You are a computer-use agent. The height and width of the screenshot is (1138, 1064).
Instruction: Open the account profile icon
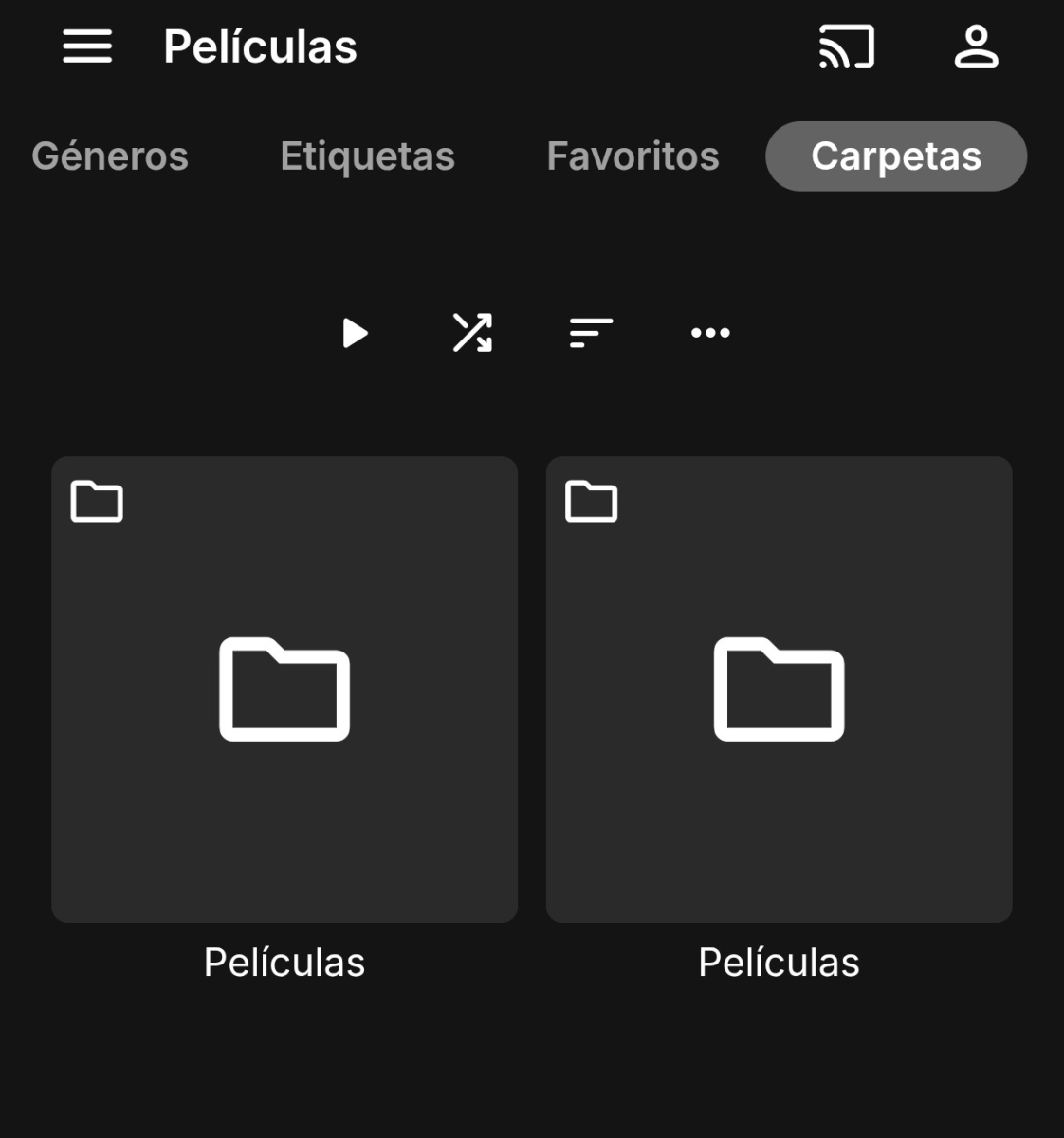(x=977, y=46)
